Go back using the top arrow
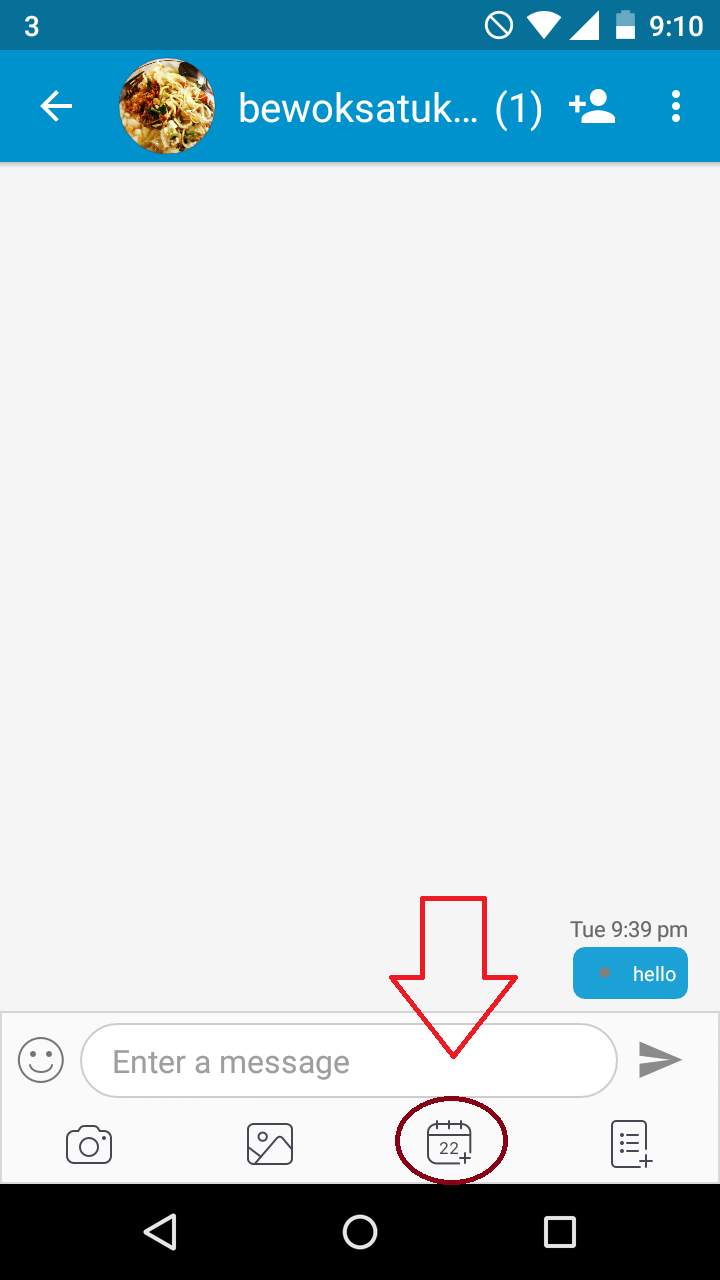Screen dimensions: 720x1280 coord(56,106)
